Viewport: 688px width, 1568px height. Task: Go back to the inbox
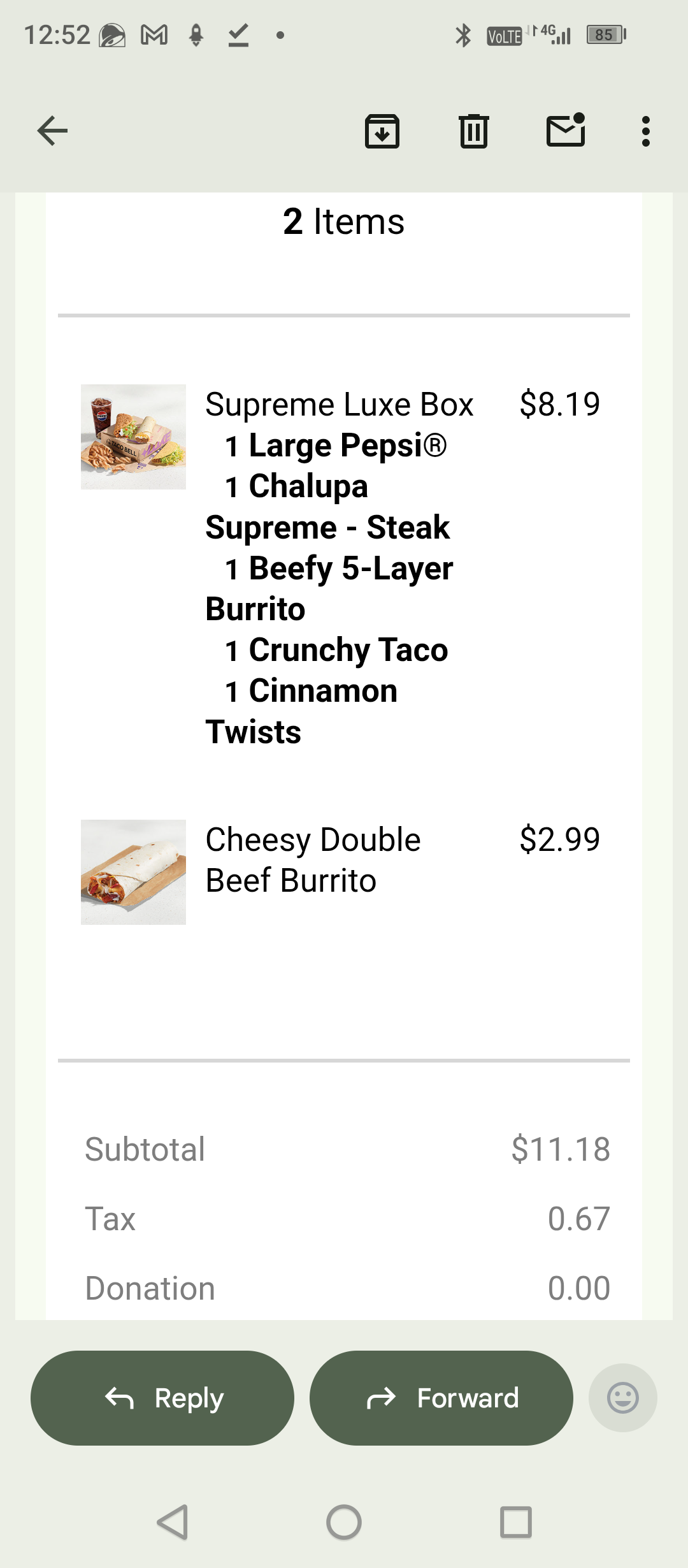[x=52, y=131]
